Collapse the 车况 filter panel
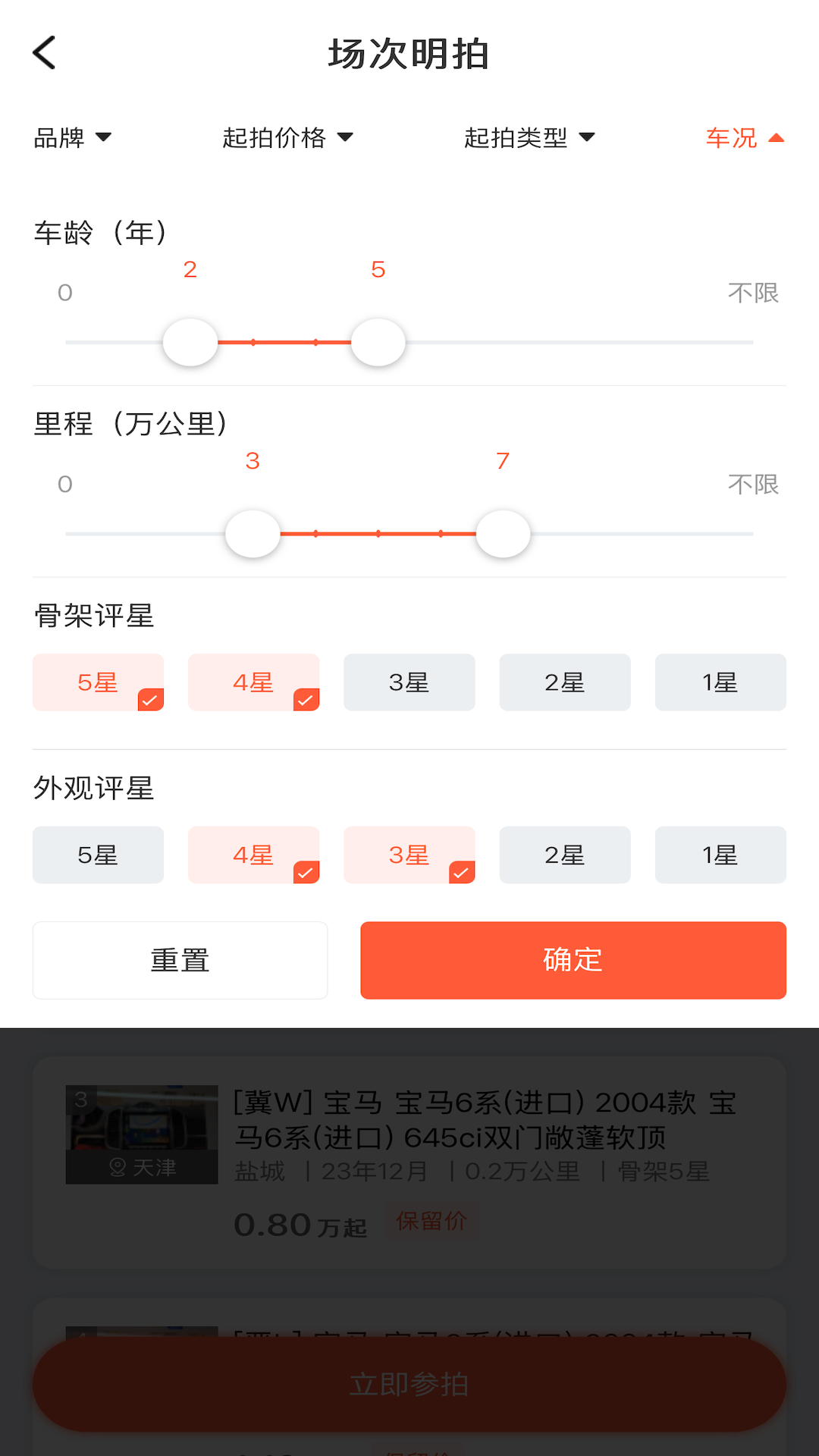819x1456 pixels. [745, 137]
